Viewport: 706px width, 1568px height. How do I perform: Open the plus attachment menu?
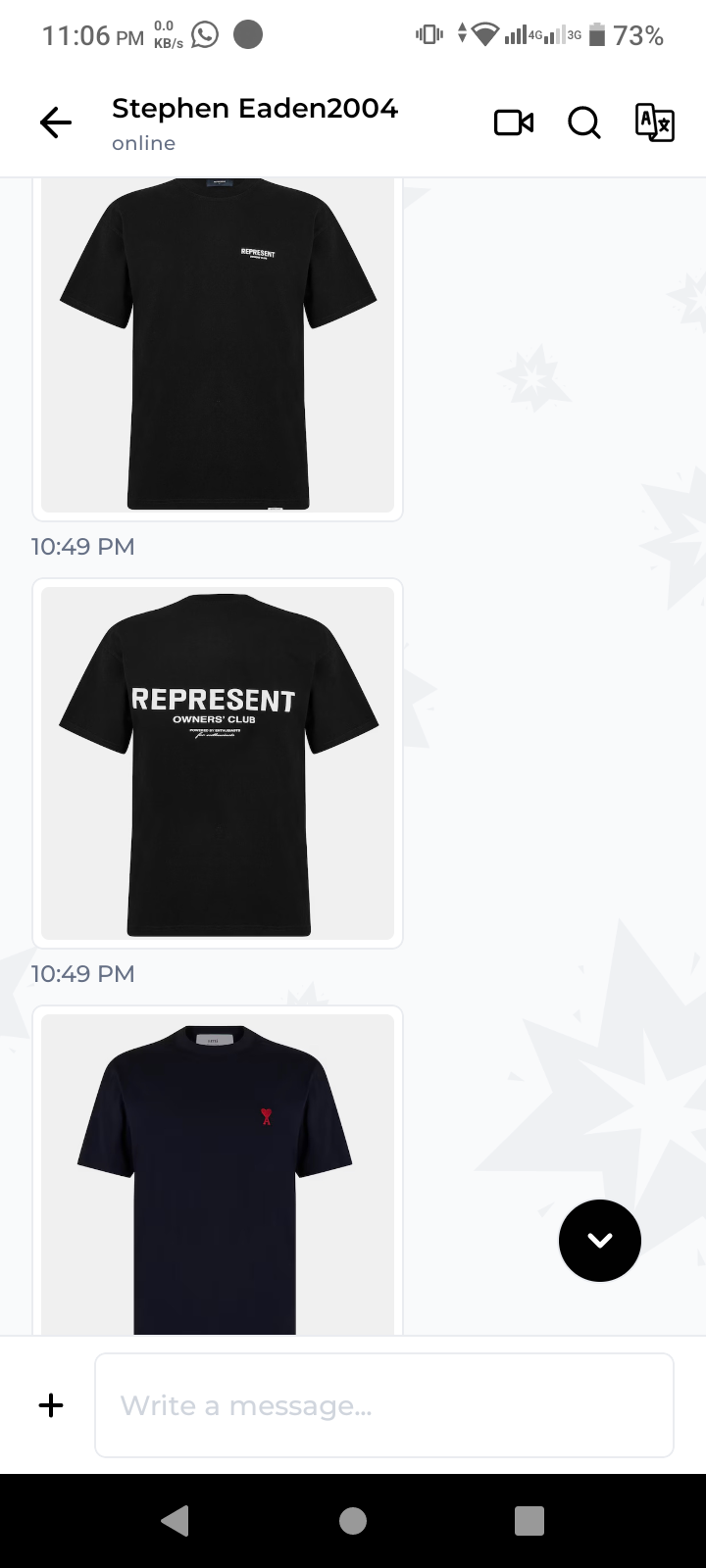coord(51,1405)
